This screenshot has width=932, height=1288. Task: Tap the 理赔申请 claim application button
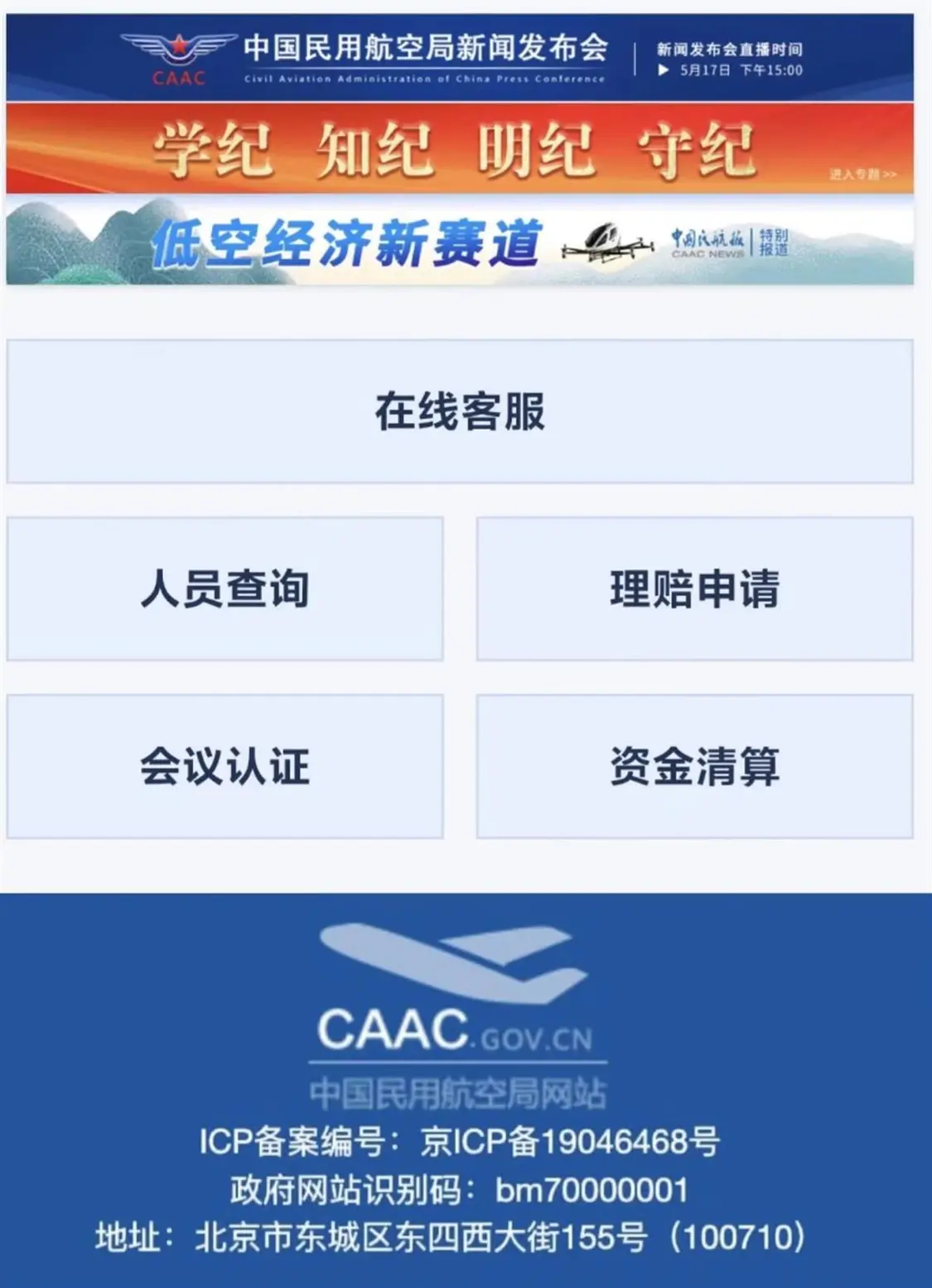(694, 588)
